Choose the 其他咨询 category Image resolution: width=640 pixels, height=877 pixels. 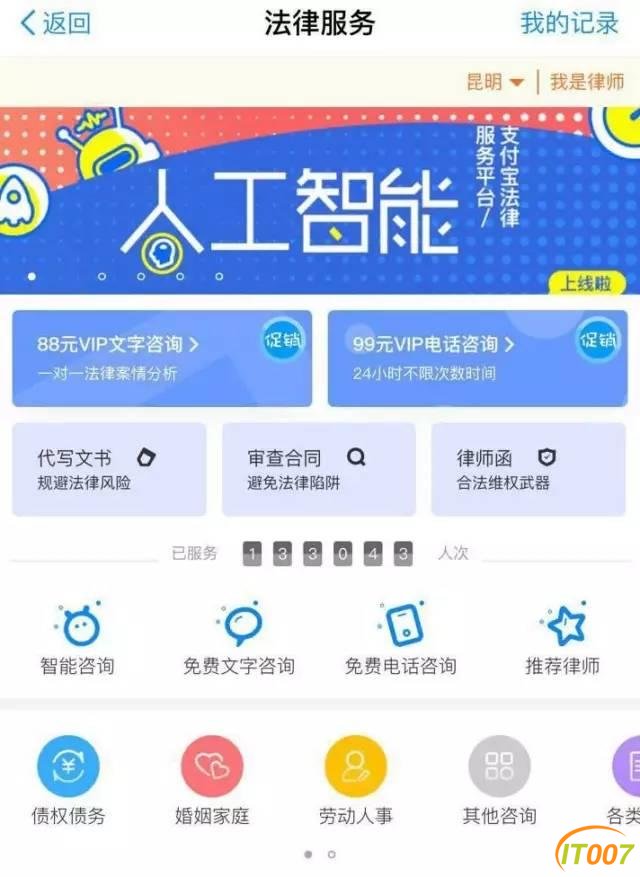[499, 782]
